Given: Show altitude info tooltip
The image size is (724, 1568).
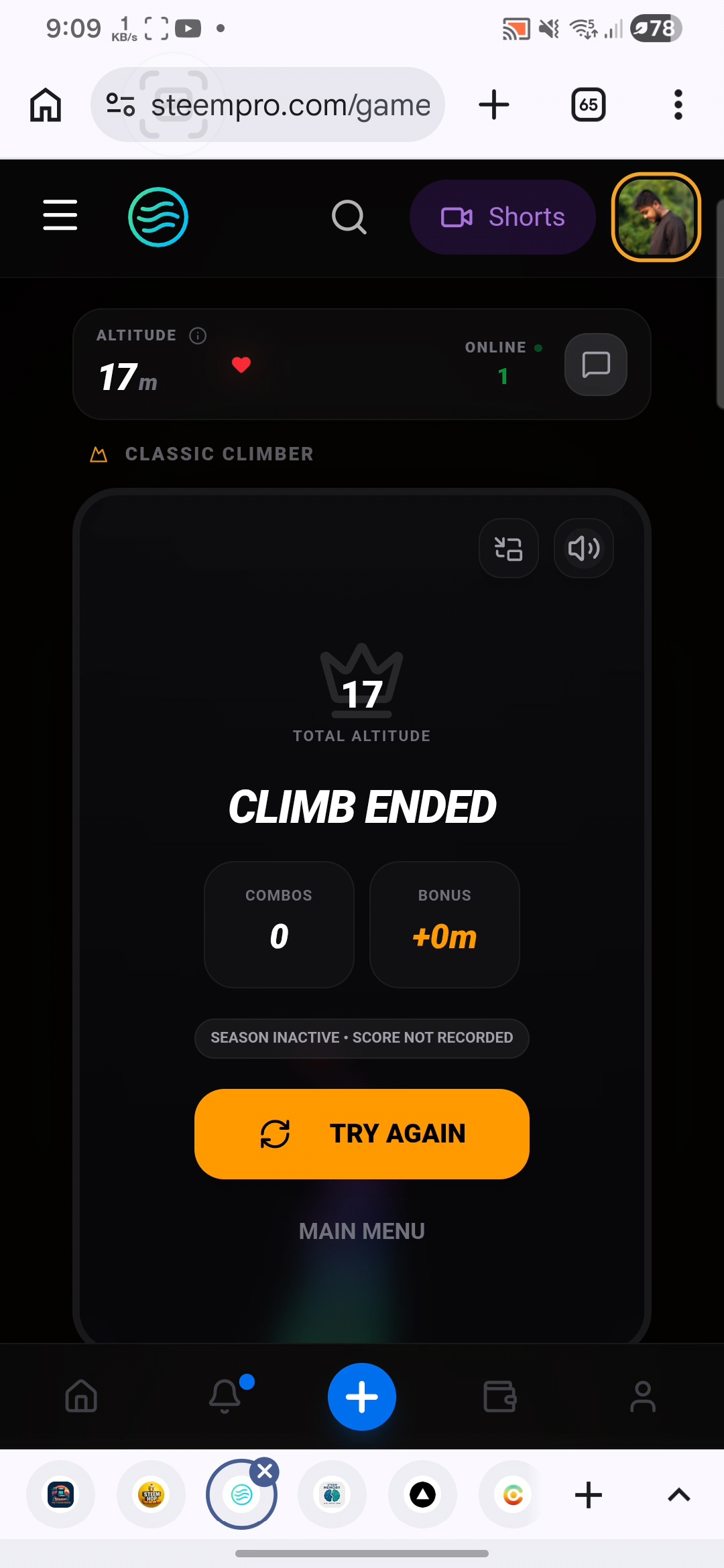Looking at the screenshot, I should click(x=198, y=336).
